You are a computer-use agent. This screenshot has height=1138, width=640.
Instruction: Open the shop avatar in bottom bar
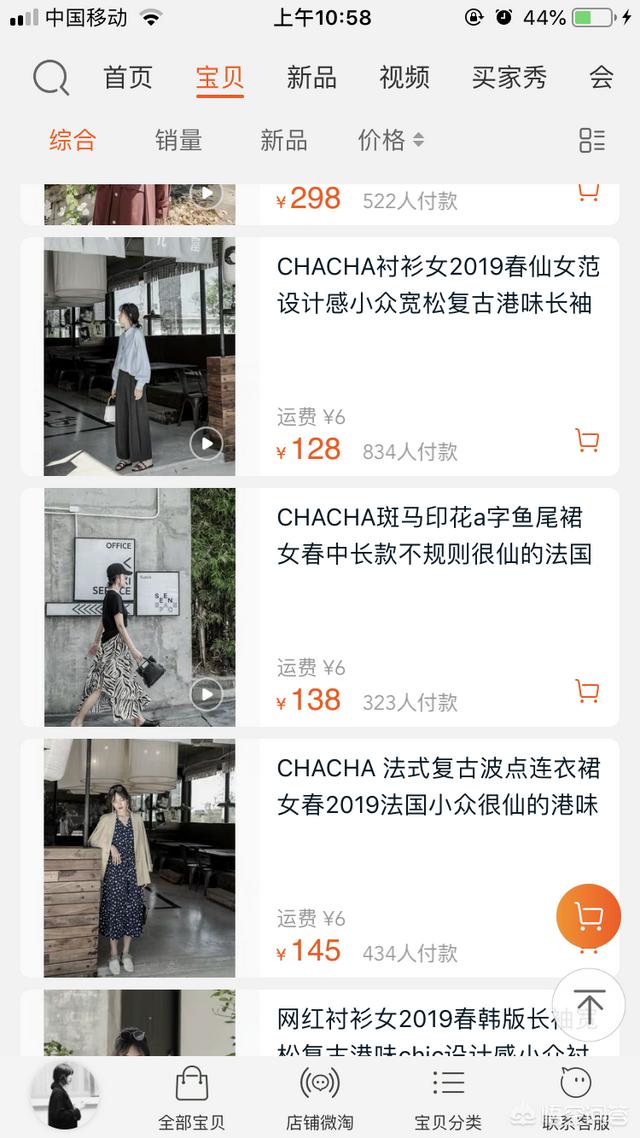[x=64, y=1097]
